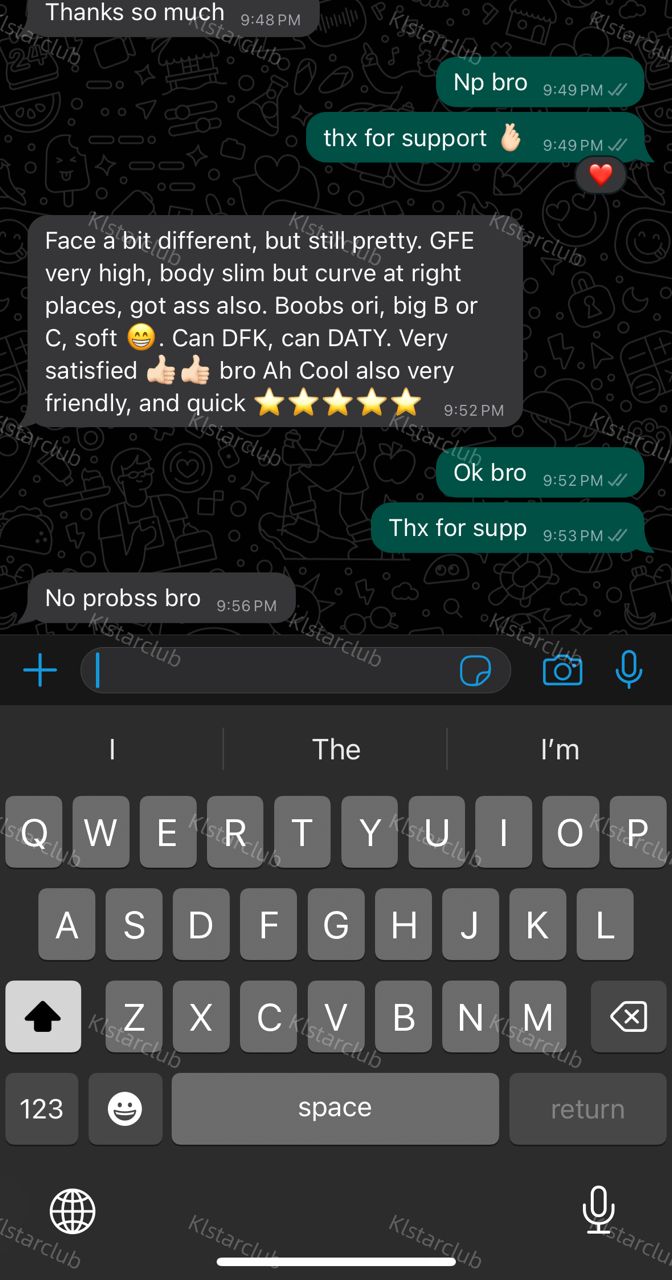
Task: Tap the globe key to change keyboard language
Action: tap(73, 1212)
